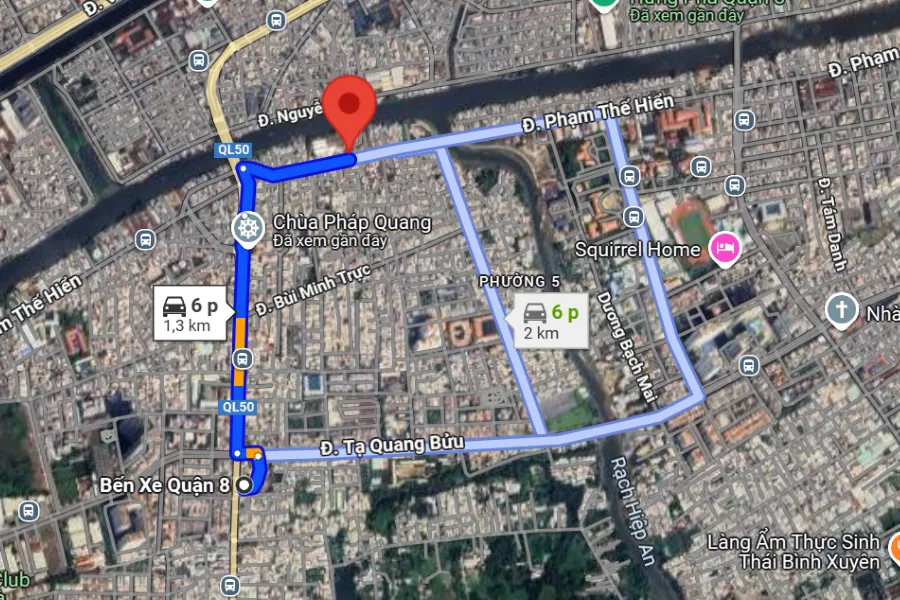The height and width of the screenshot is (600, 900).
Task: Open the church marker near Nhà
Action: (x=842, y=312)
